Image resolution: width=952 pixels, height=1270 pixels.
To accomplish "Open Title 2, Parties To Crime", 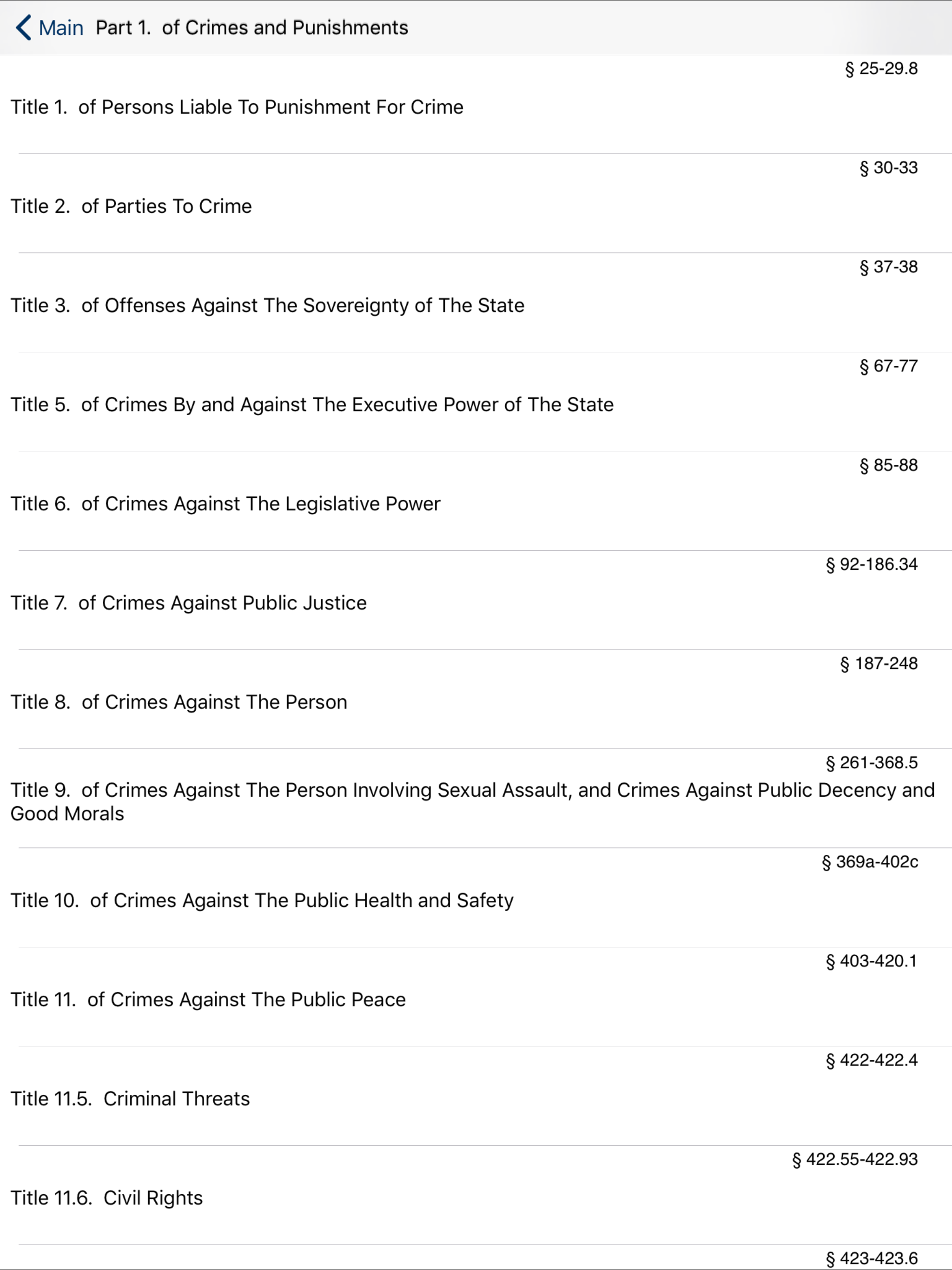I will click(131, 206).
